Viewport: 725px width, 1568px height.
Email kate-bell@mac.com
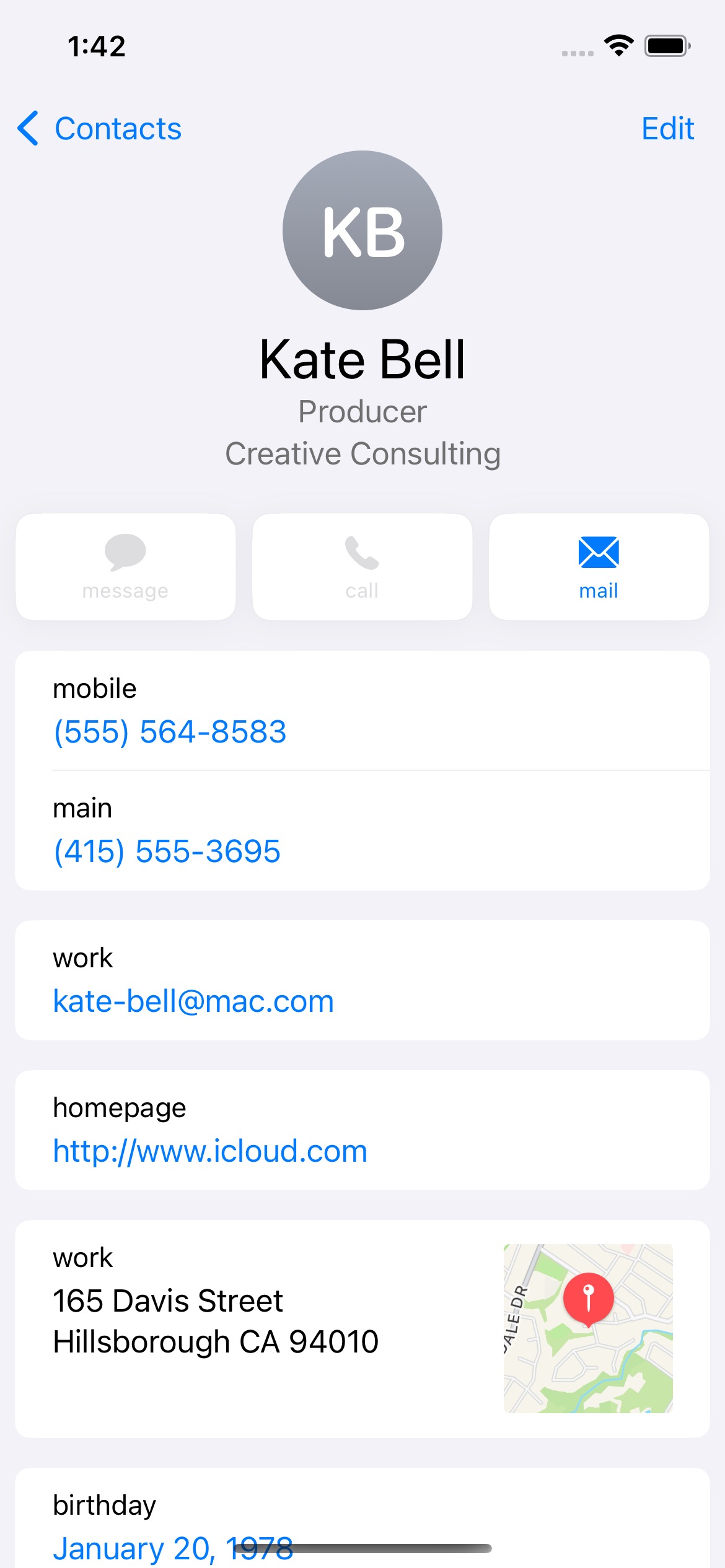tap(362, 980)
